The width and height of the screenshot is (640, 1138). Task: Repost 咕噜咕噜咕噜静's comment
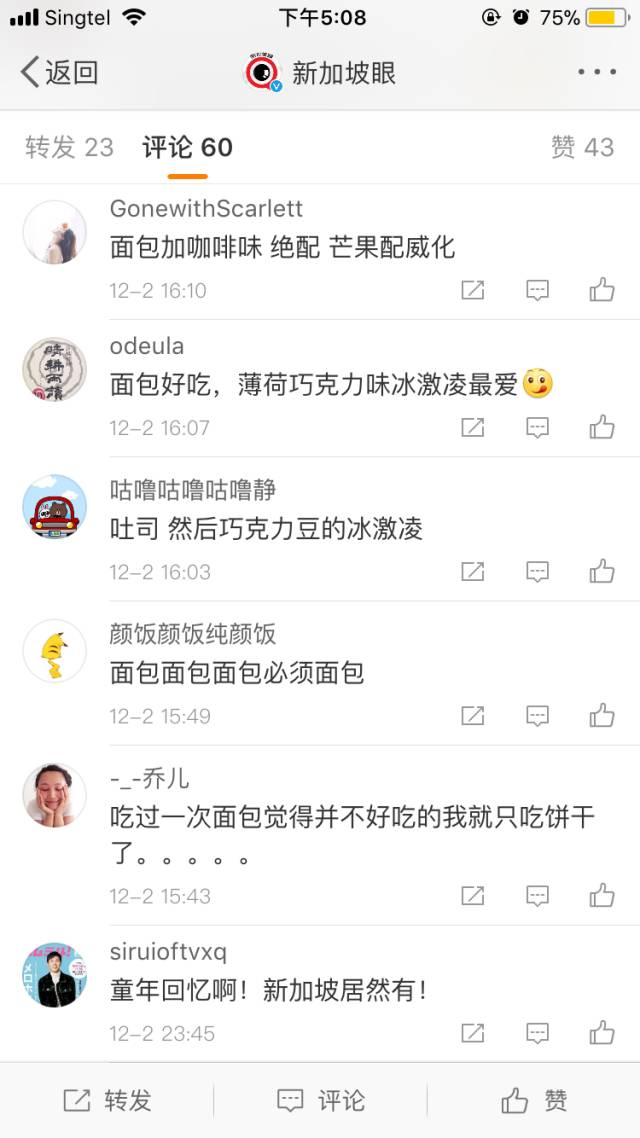pyautogui.click(x=472, y=572)
